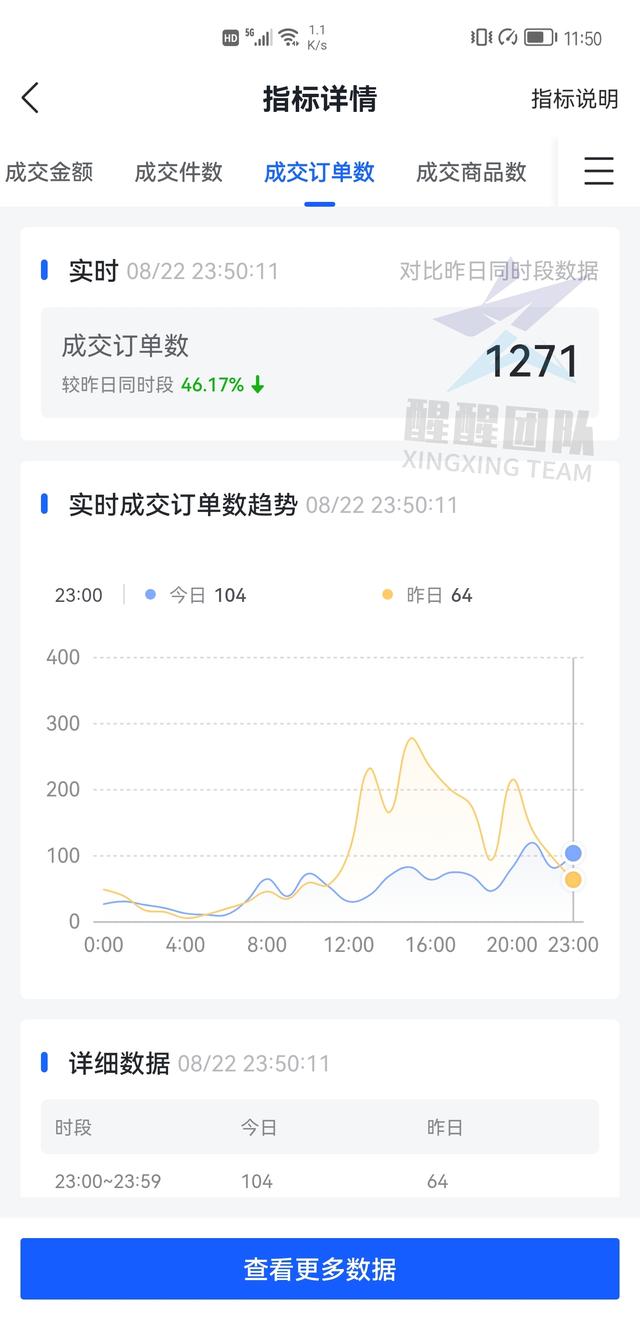Tap the 查看更多数据 button
The image size is (640, 1320).
point(320,1269)
